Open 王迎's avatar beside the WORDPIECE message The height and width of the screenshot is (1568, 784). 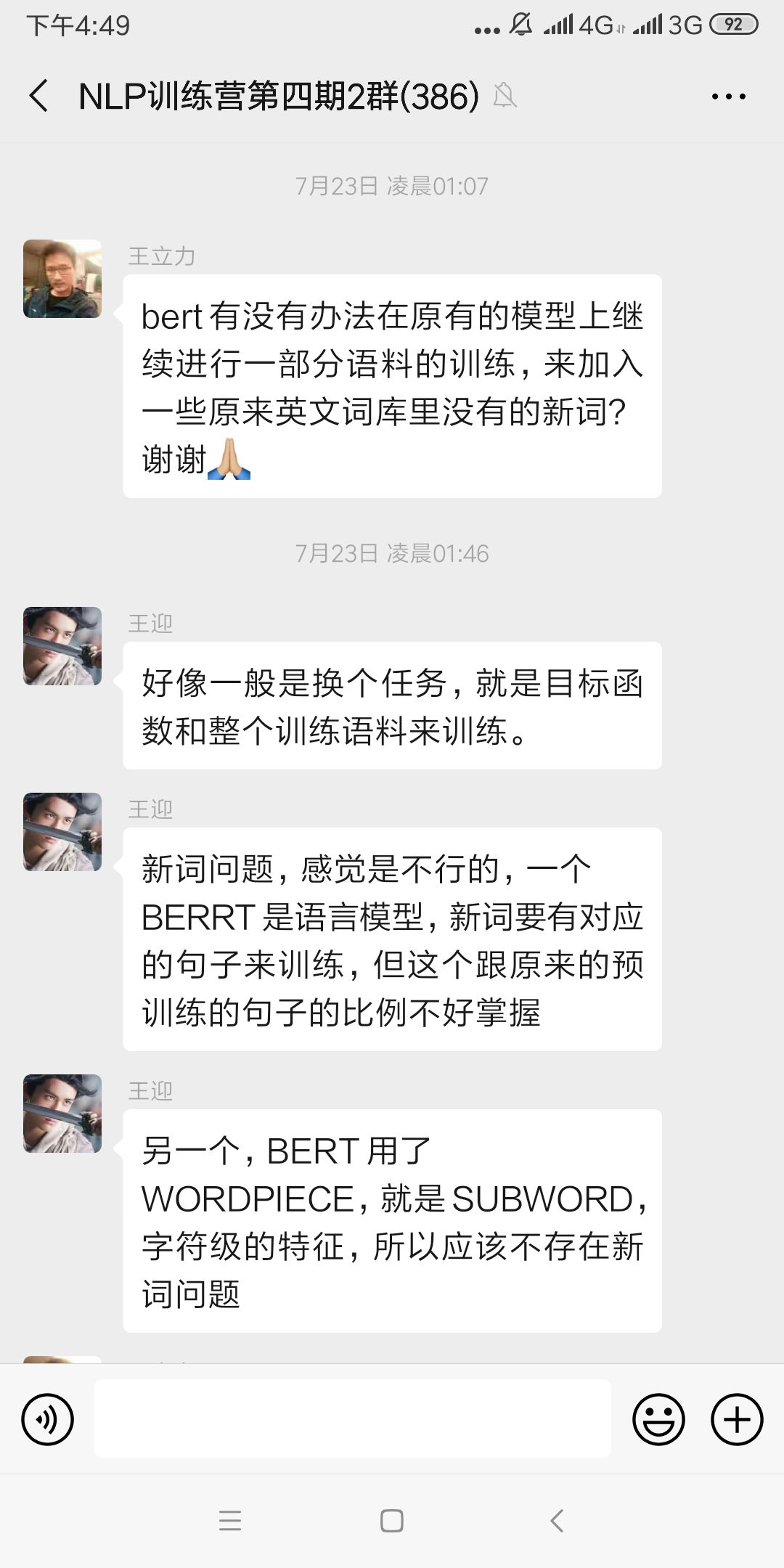click(62, 1114)
